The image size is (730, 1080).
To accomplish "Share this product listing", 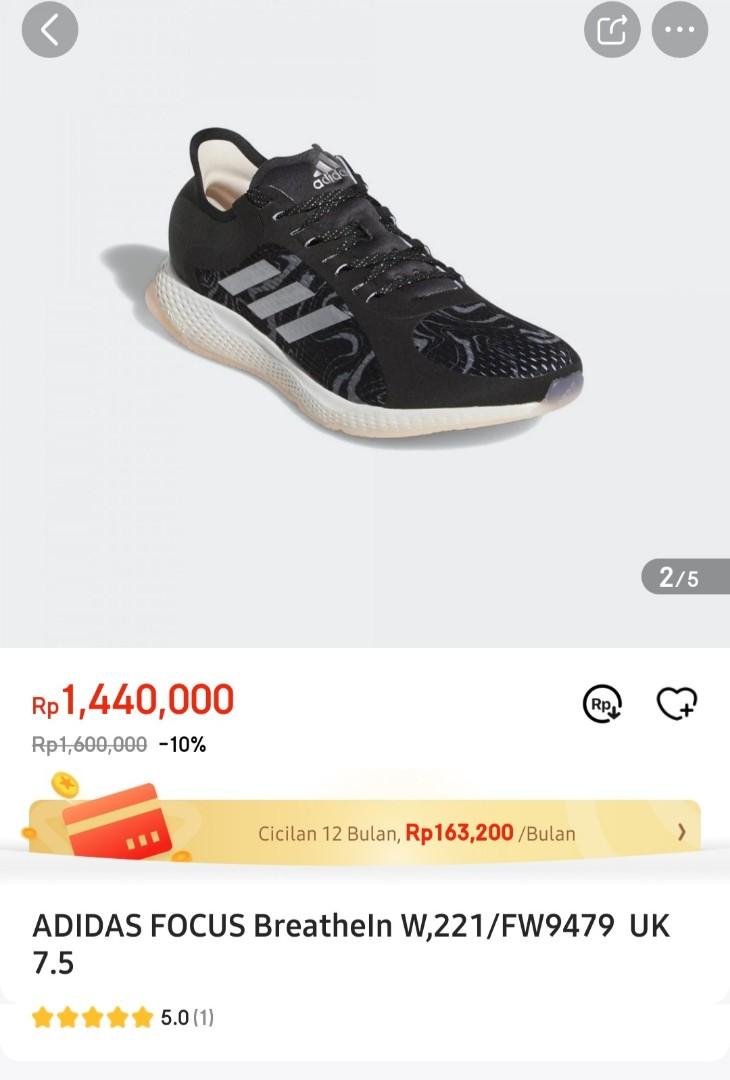I will click(611, 30).
